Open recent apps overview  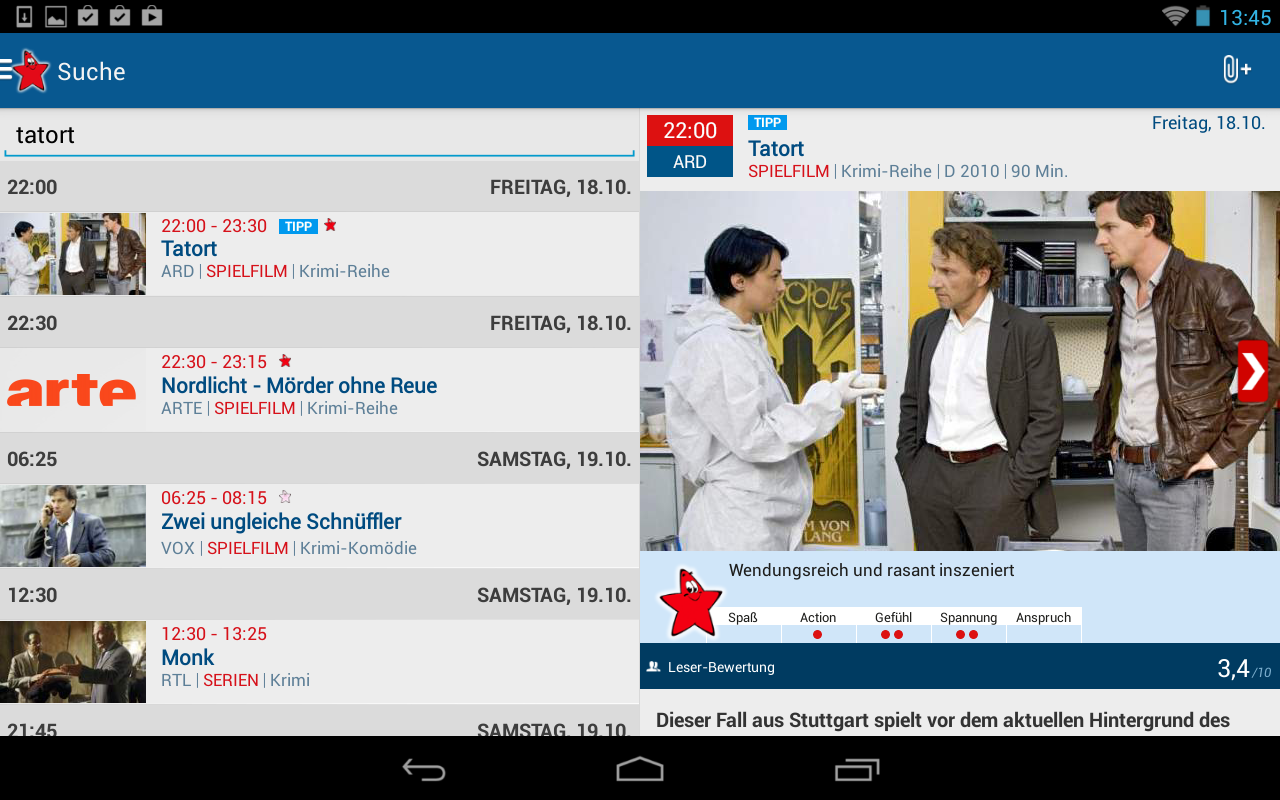click(x=856, y=769)
